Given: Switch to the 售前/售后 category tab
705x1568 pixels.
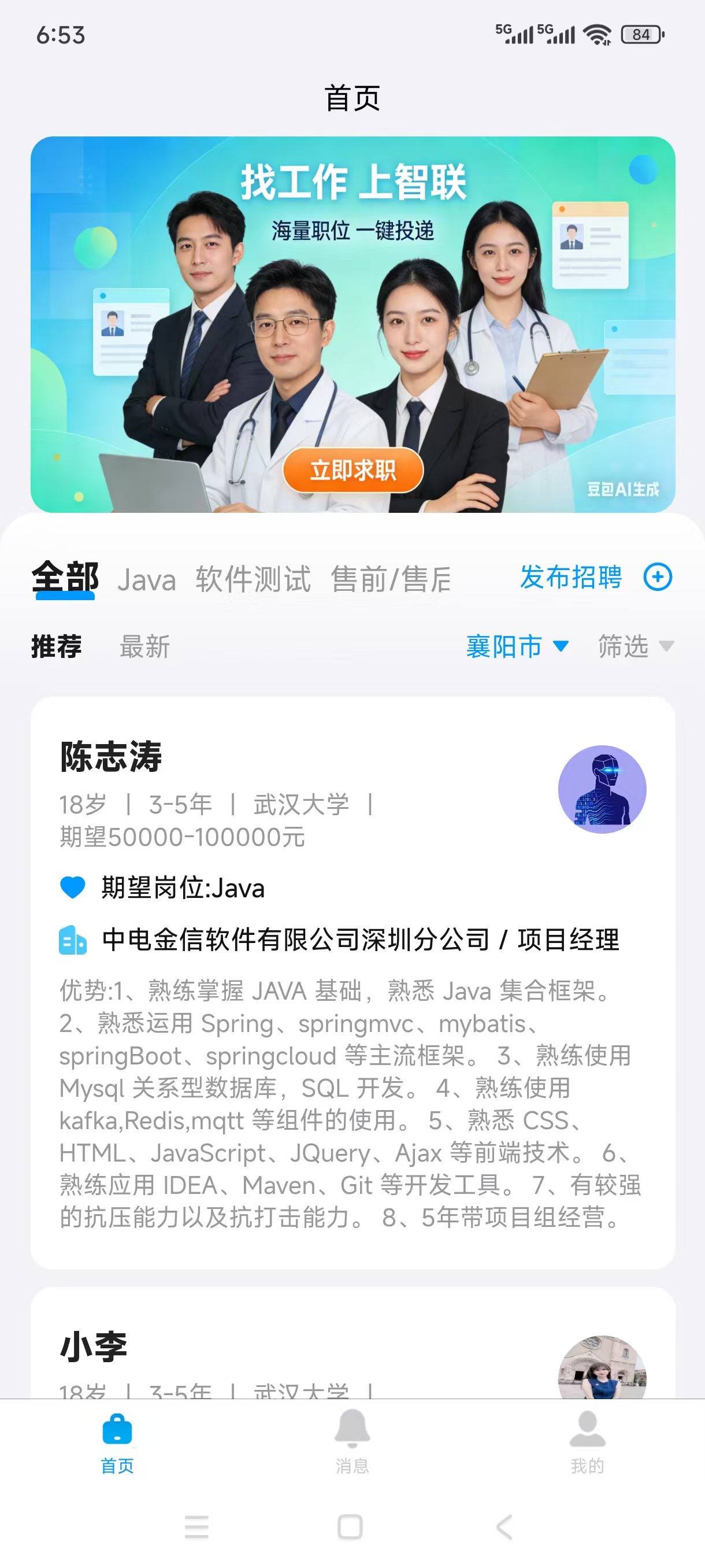Looking at the screenshot, I should pos(391,579).
